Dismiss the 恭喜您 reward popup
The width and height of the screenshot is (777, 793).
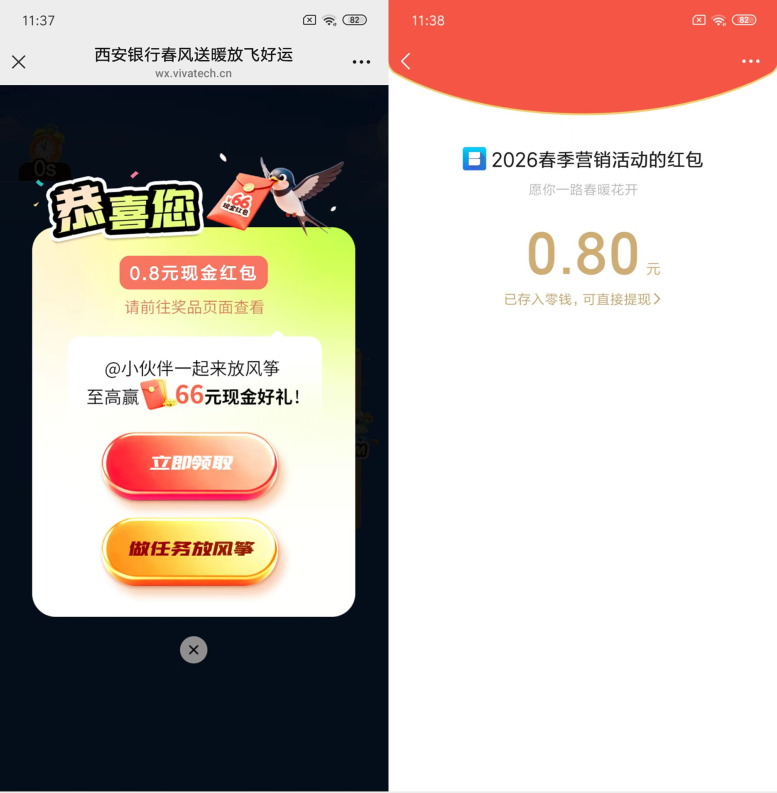tap(193, 650)
